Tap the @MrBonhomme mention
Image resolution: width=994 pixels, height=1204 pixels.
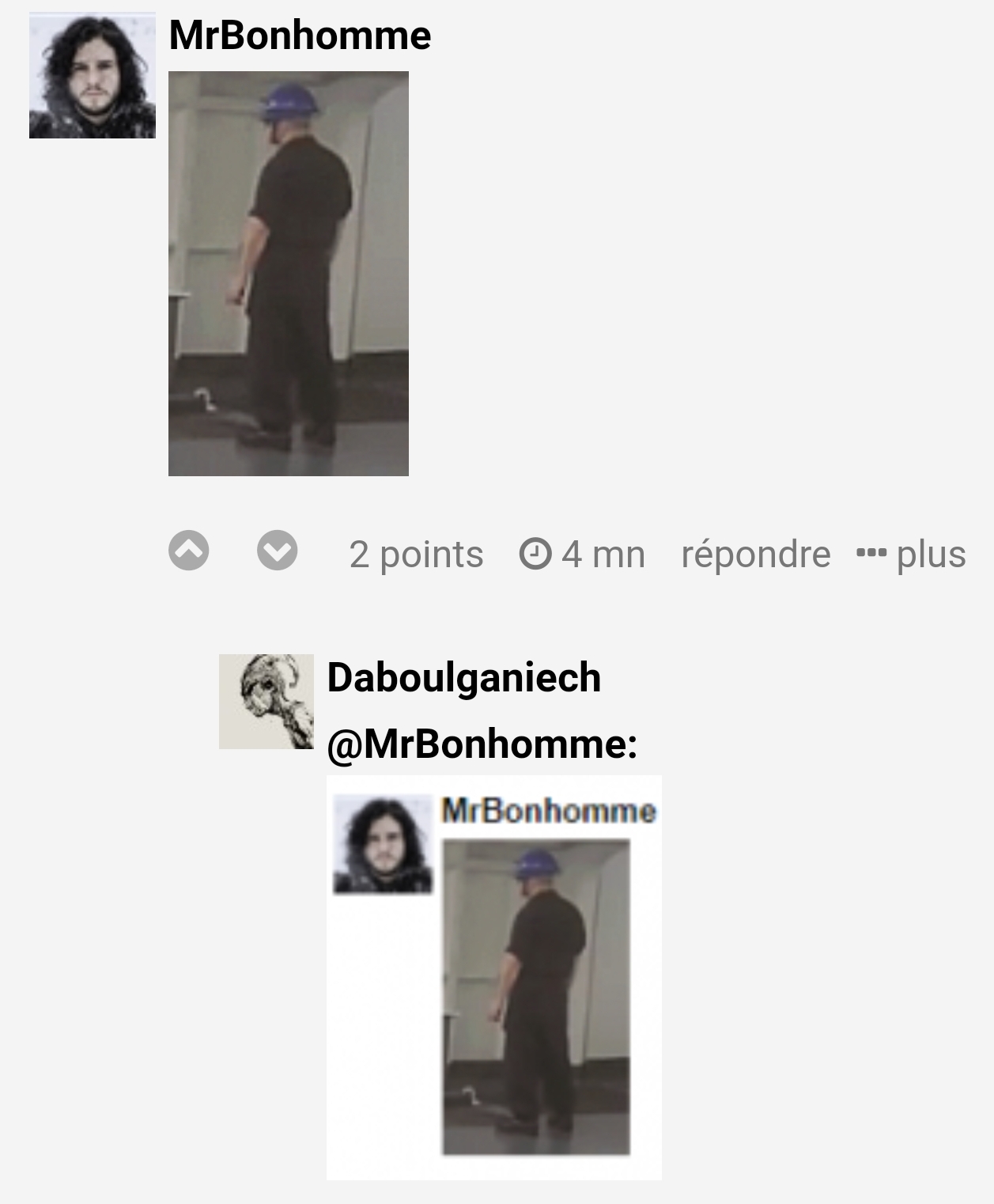481,744
